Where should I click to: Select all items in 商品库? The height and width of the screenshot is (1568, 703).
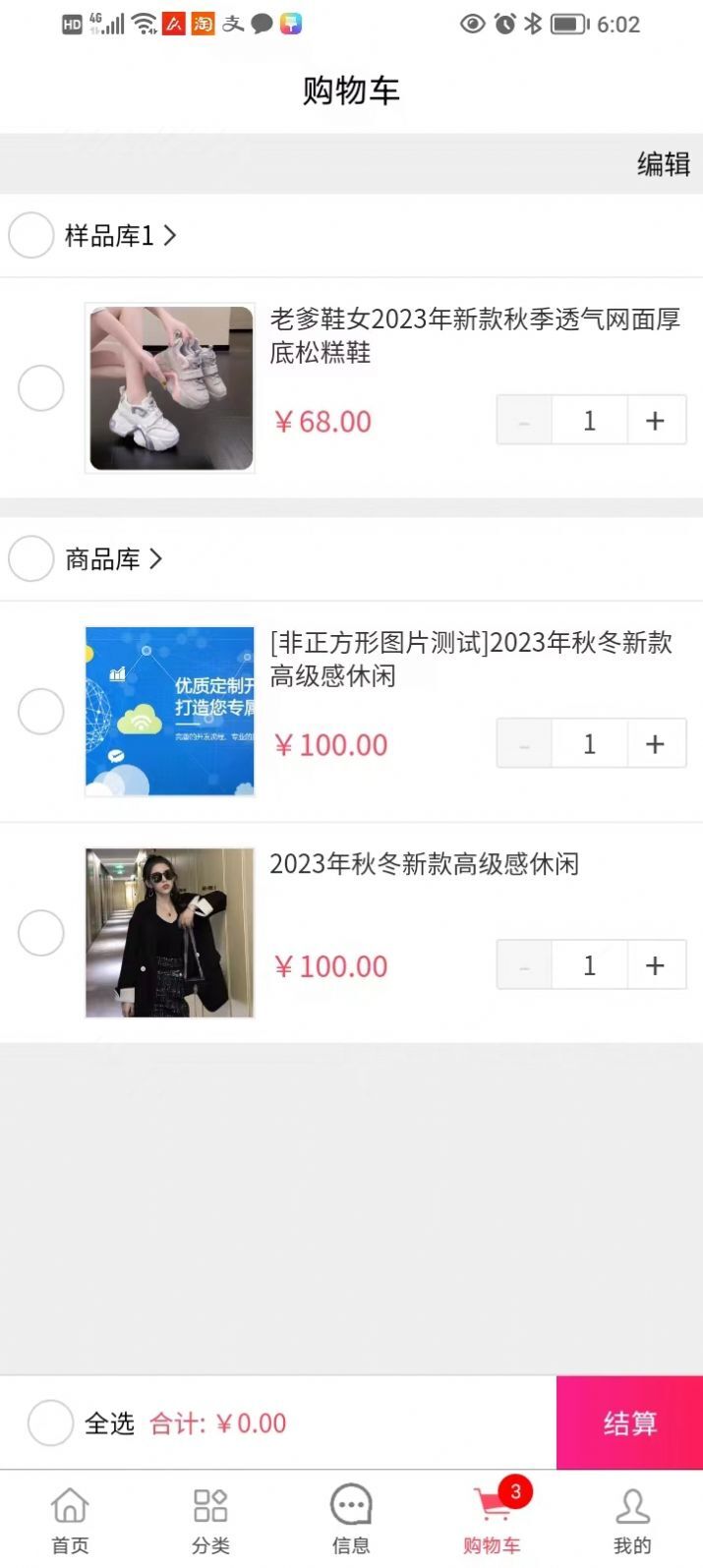30,559
